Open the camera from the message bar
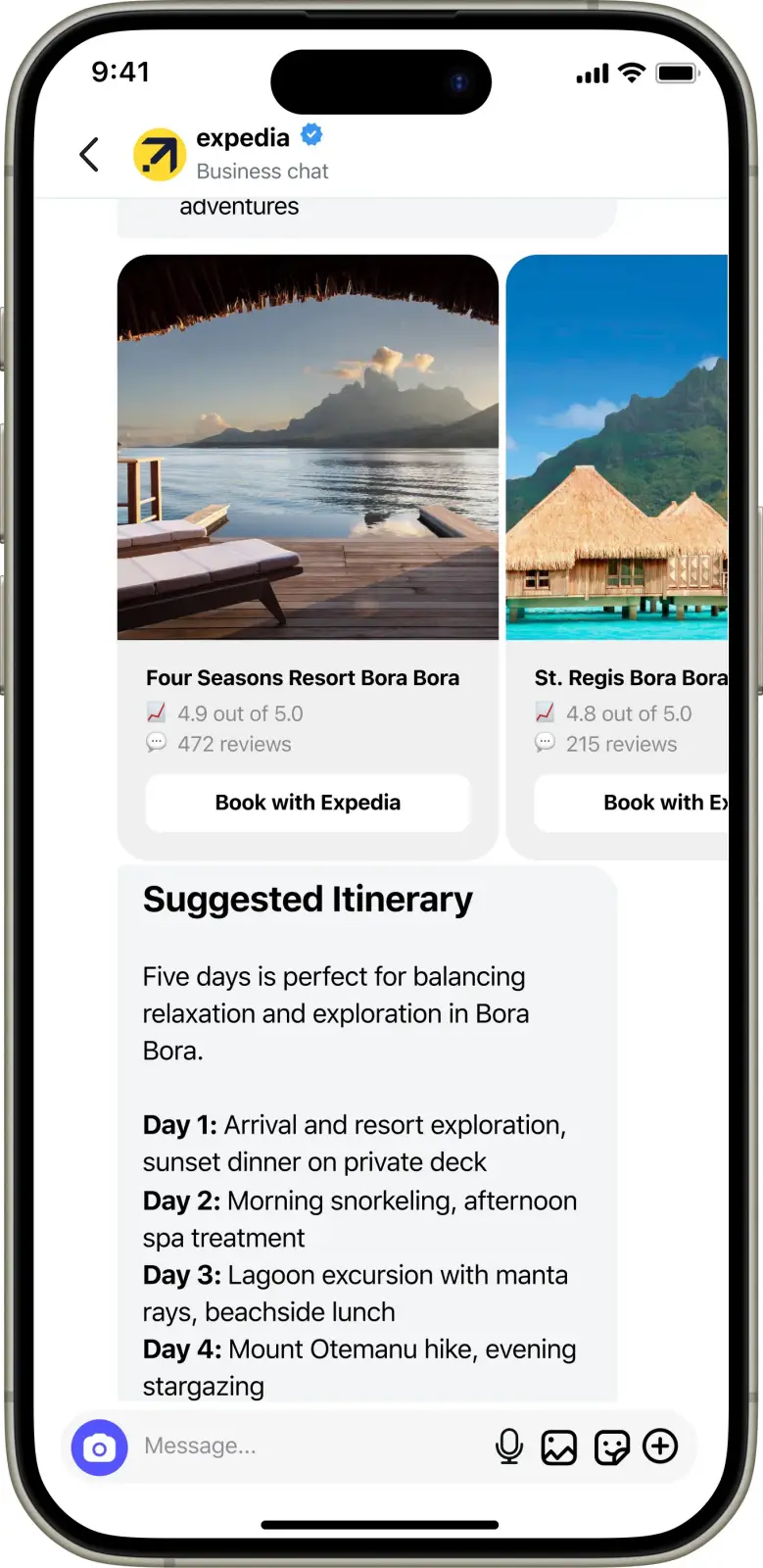This screenshot has width=763, height=1568. click(x=99, y=1447)
